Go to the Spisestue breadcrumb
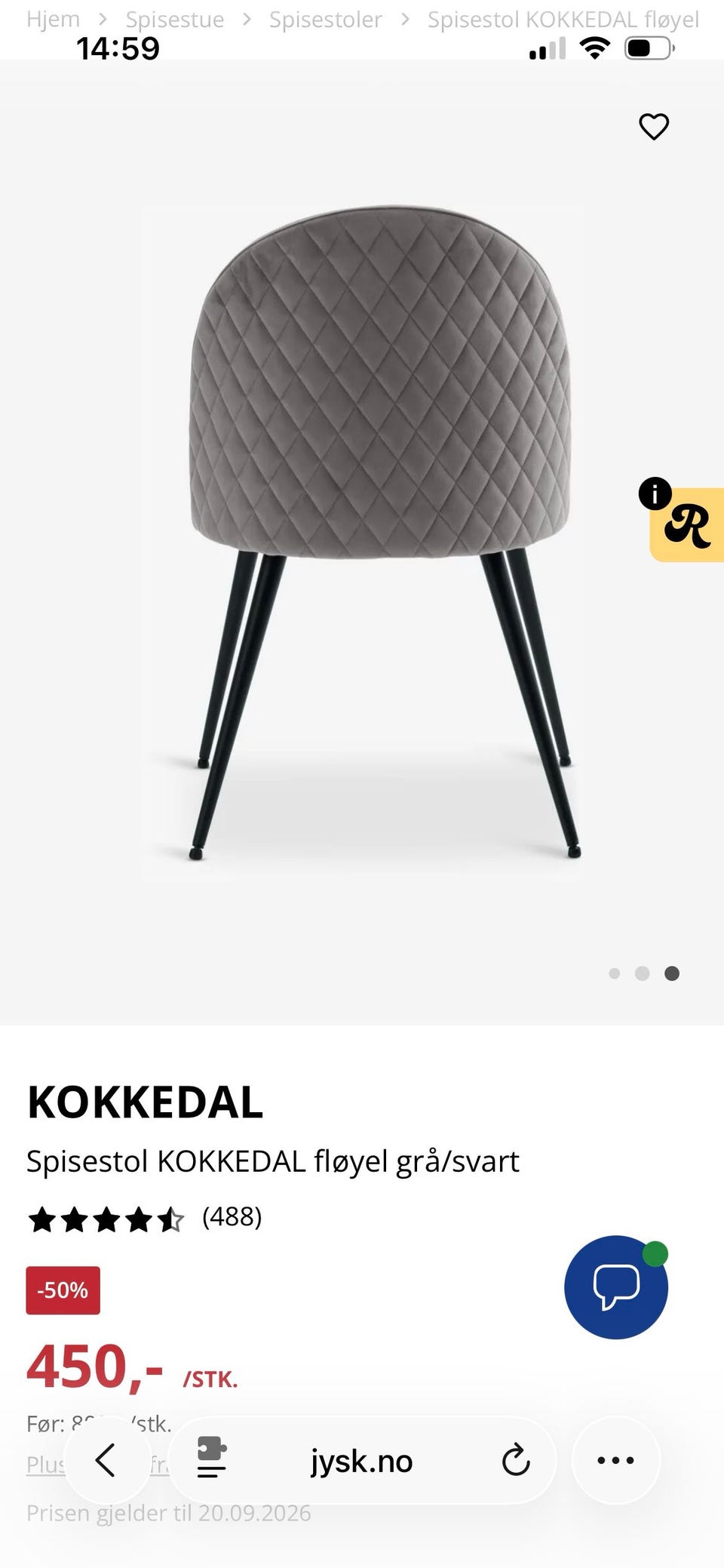The height and width of the screenshot is (1568, 724). tap(175, 20)
